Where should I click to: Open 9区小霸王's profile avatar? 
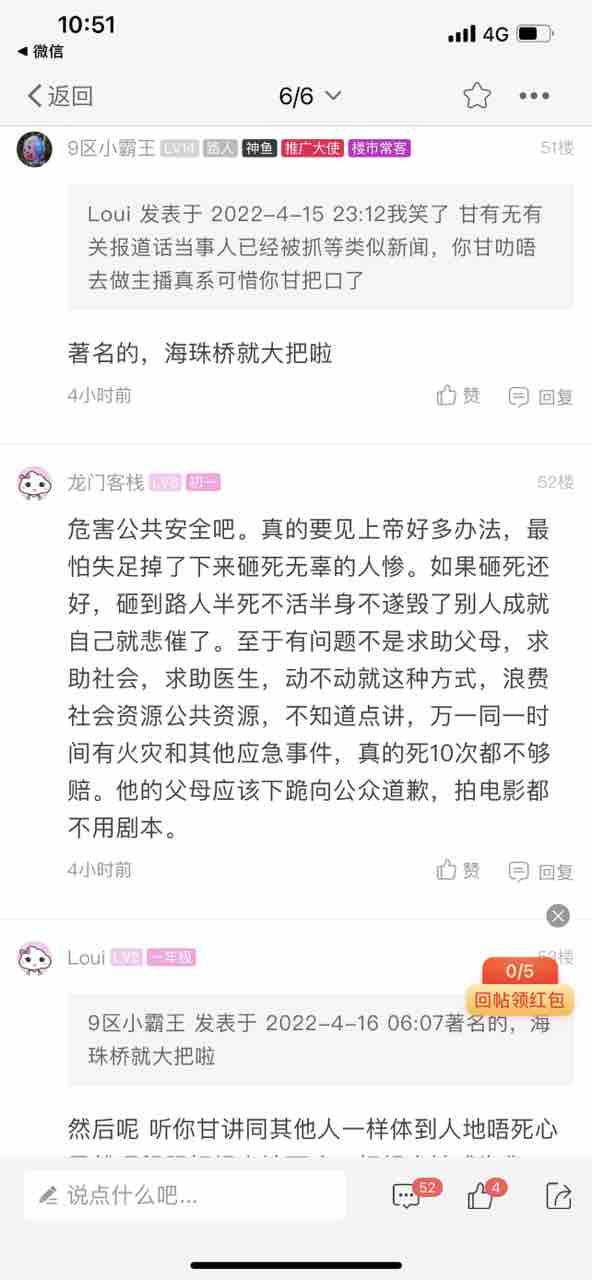[35, 148]
